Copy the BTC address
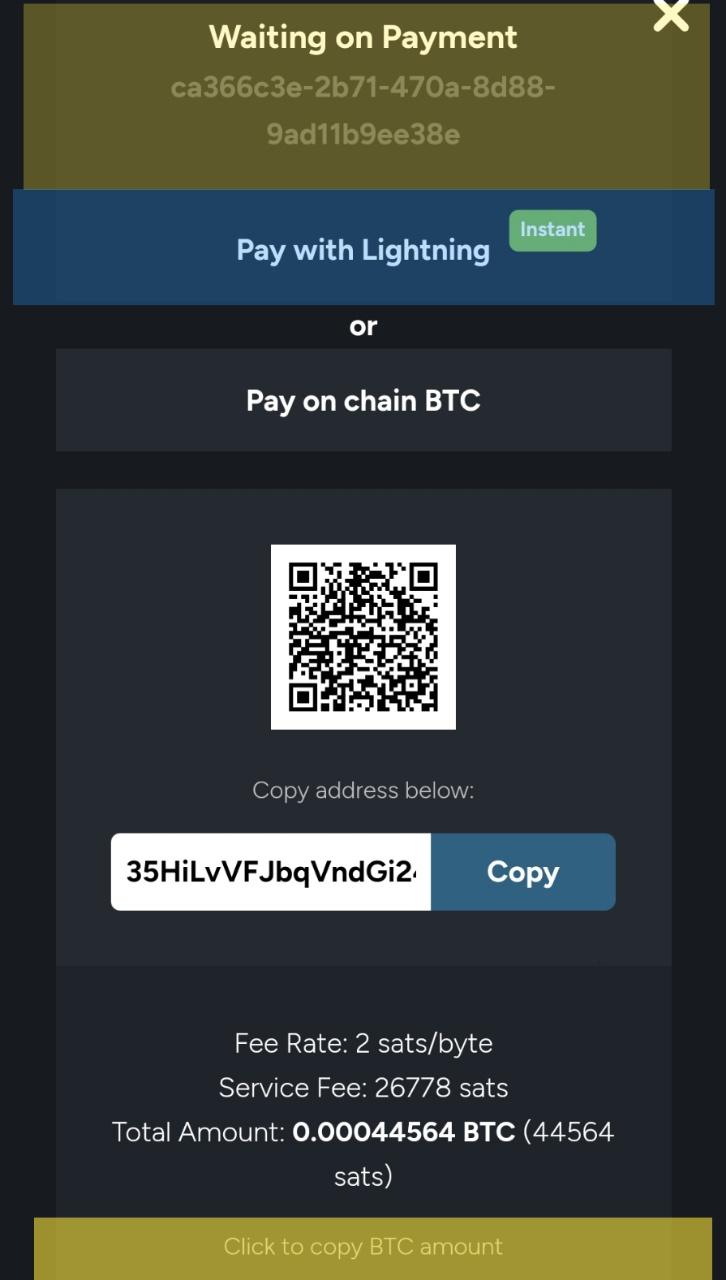 [x=522, y=872]
